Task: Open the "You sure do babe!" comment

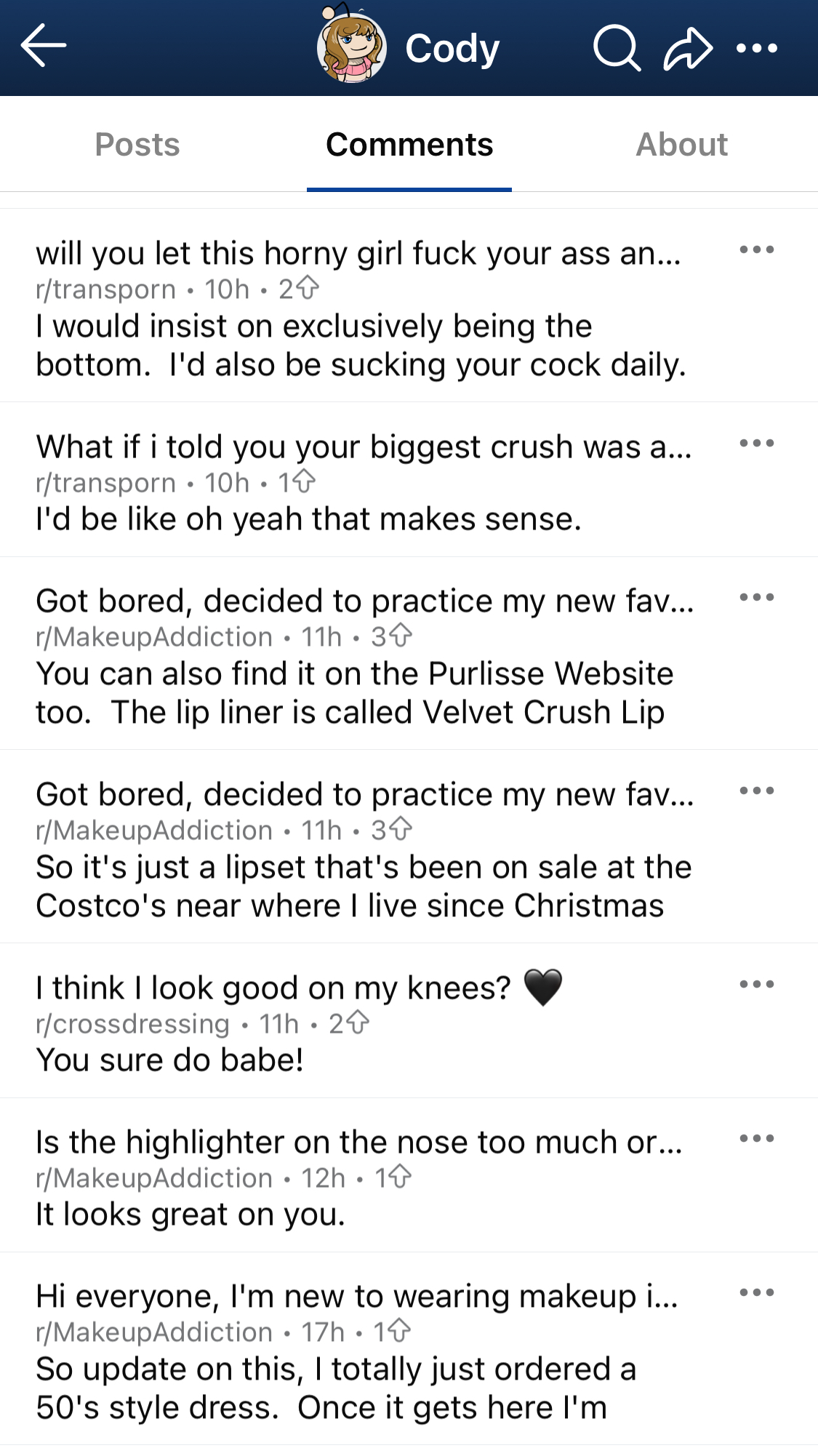Action: pyautogui.click(x=170, y=1060)
